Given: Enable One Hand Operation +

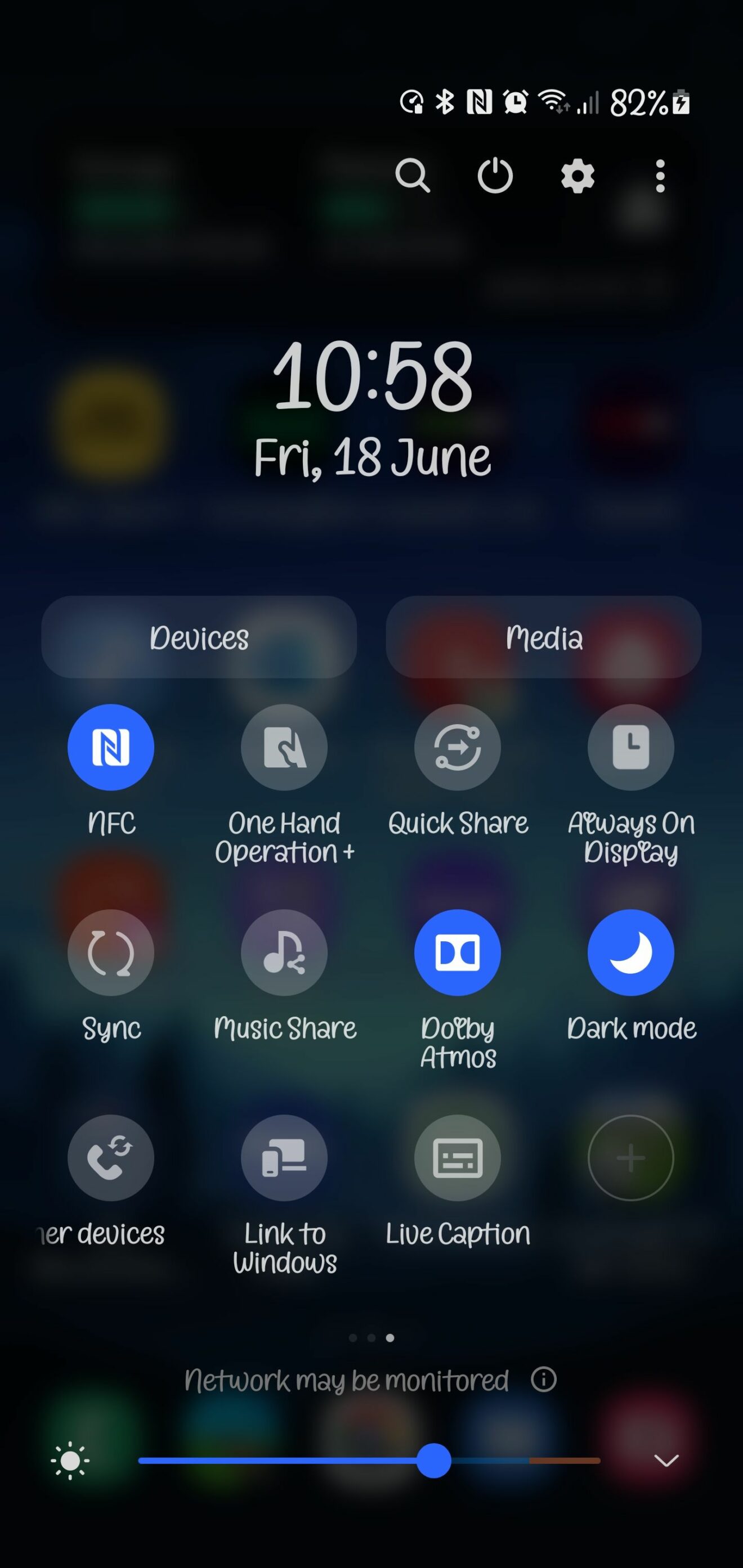Looking at the screenshot, I should point(284,748).
